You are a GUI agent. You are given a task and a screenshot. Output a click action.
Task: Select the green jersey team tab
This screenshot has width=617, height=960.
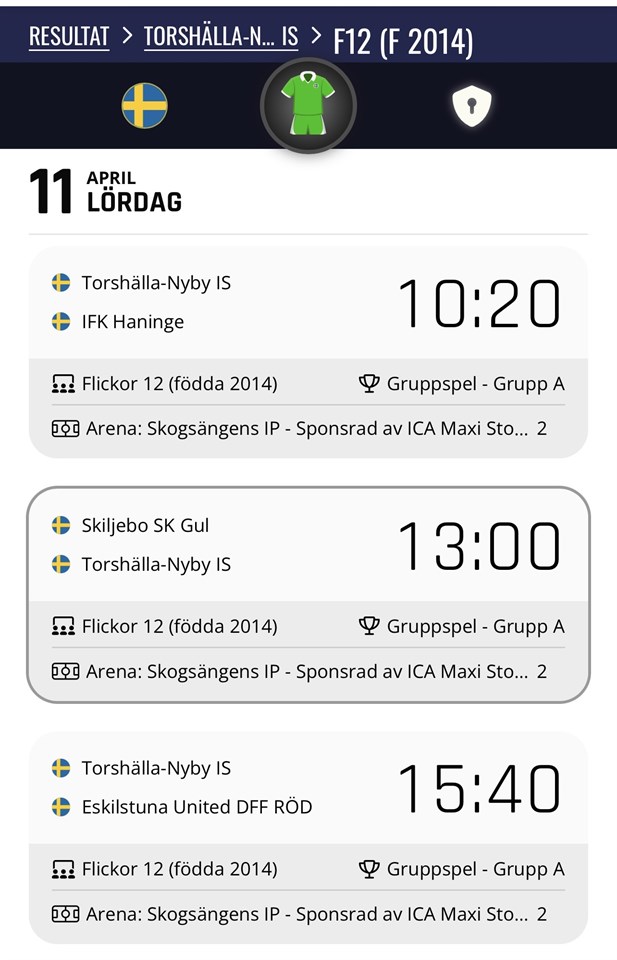coord(308,106)
